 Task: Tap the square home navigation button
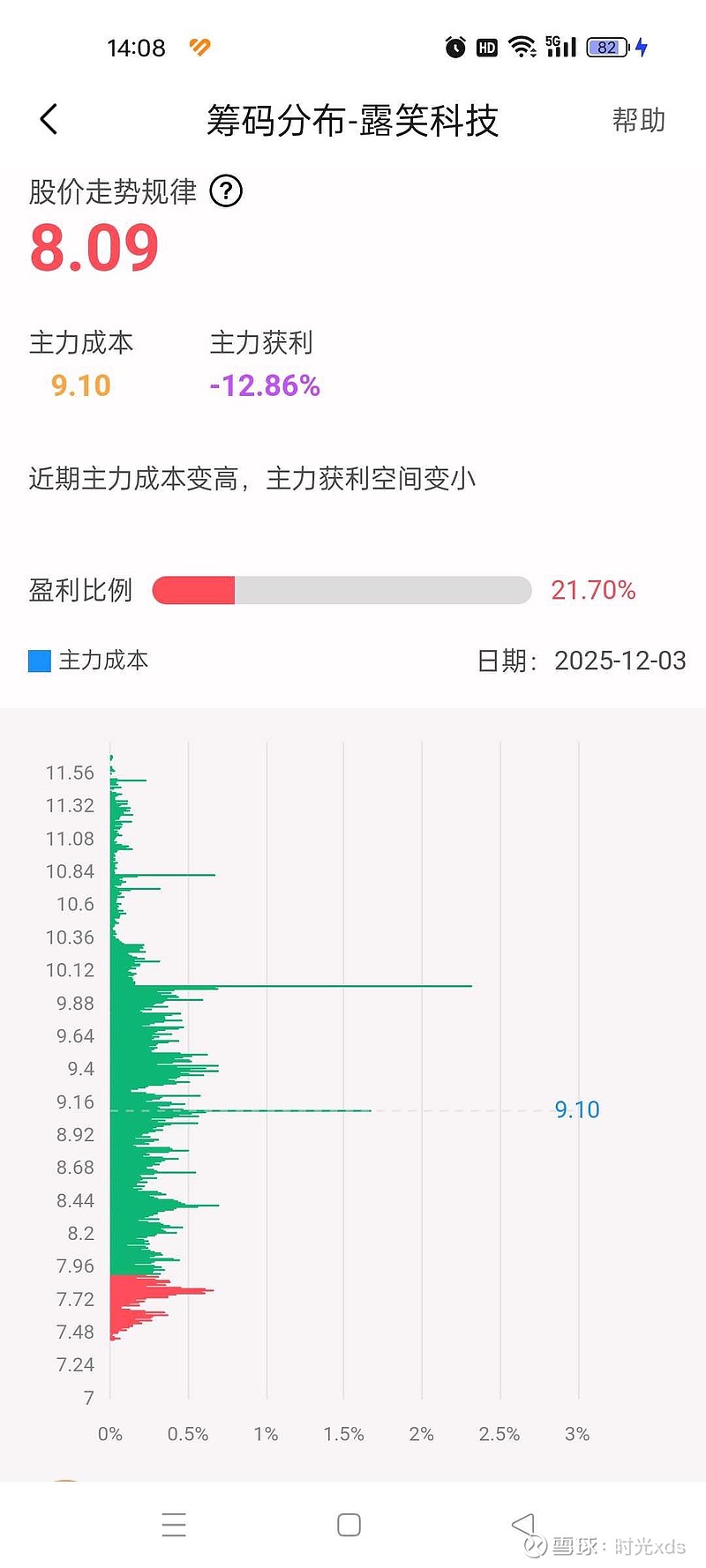(349, 1523)
